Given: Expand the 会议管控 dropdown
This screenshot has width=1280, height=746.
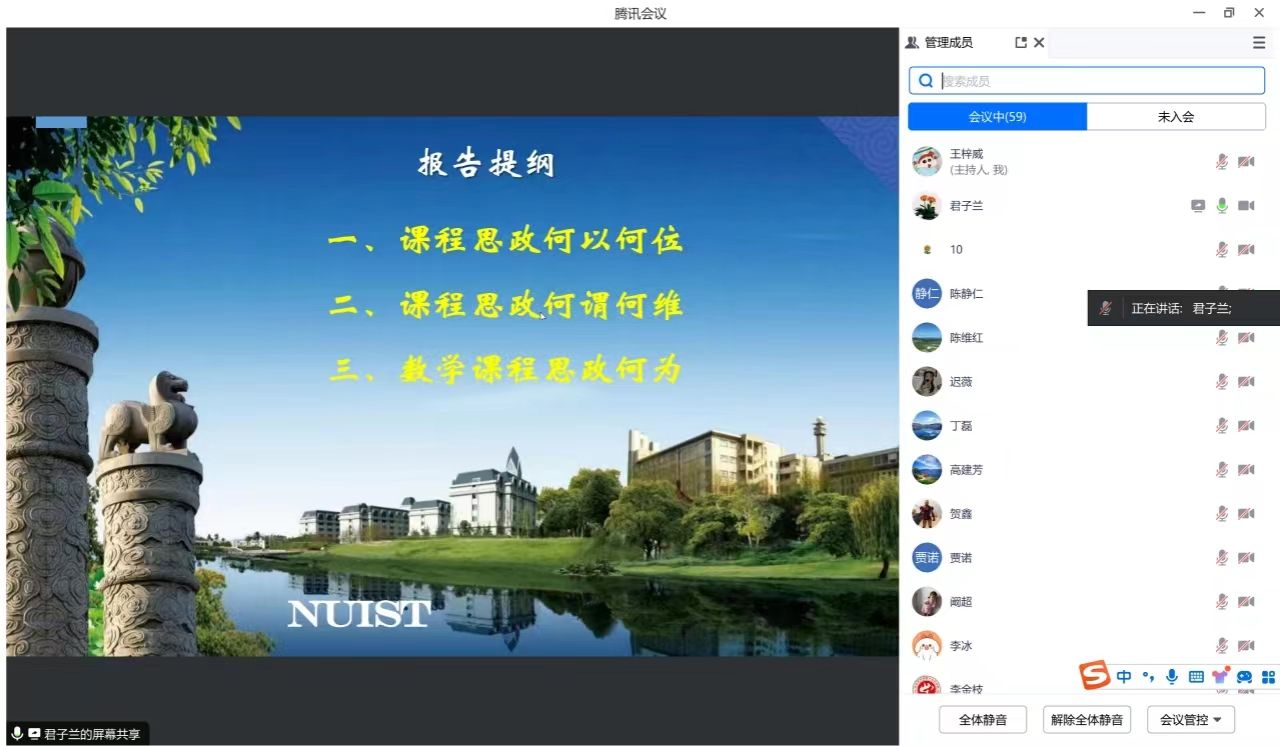Looking at the screenshot, I should [x=1190, y=719].
